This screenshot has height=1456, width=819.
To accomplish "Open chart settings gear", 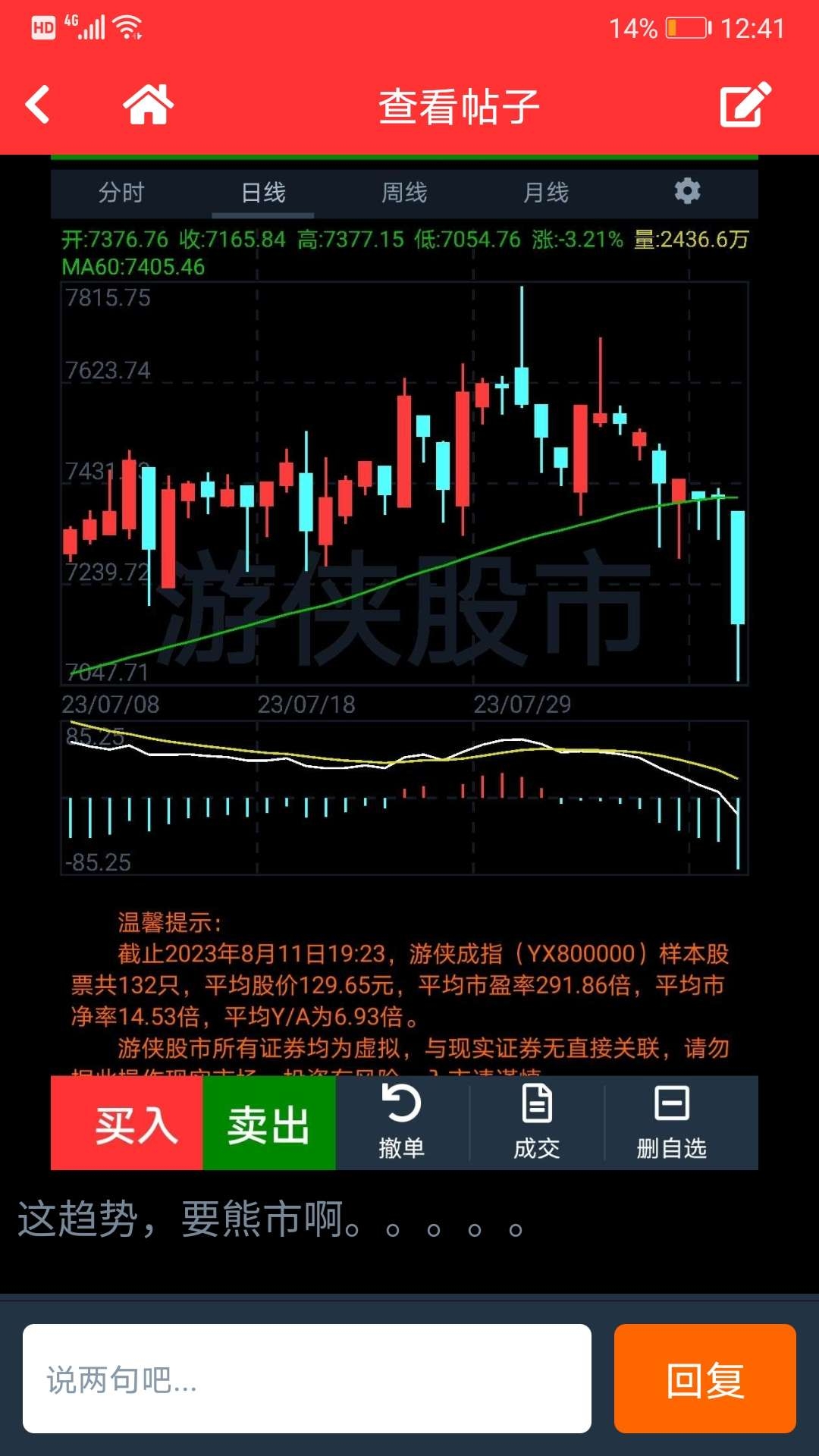I will [x=687, y=191].
